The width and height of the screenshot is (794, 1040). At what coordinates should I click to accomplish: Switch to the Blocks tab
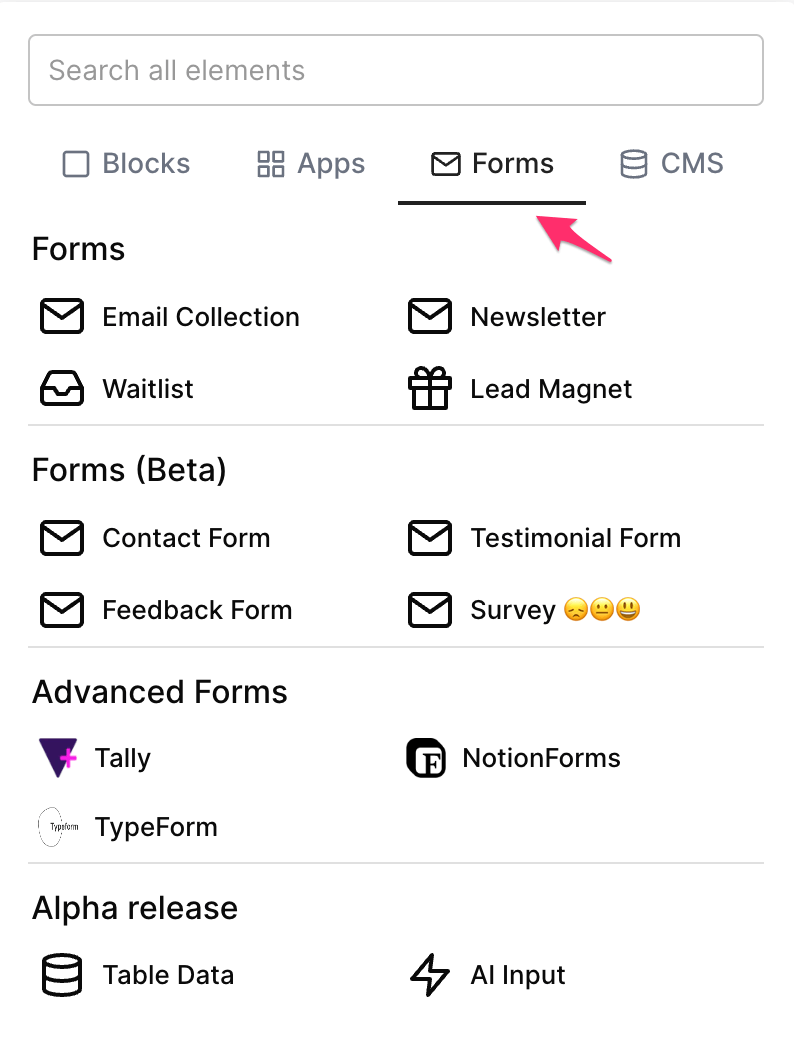[126, 164]
